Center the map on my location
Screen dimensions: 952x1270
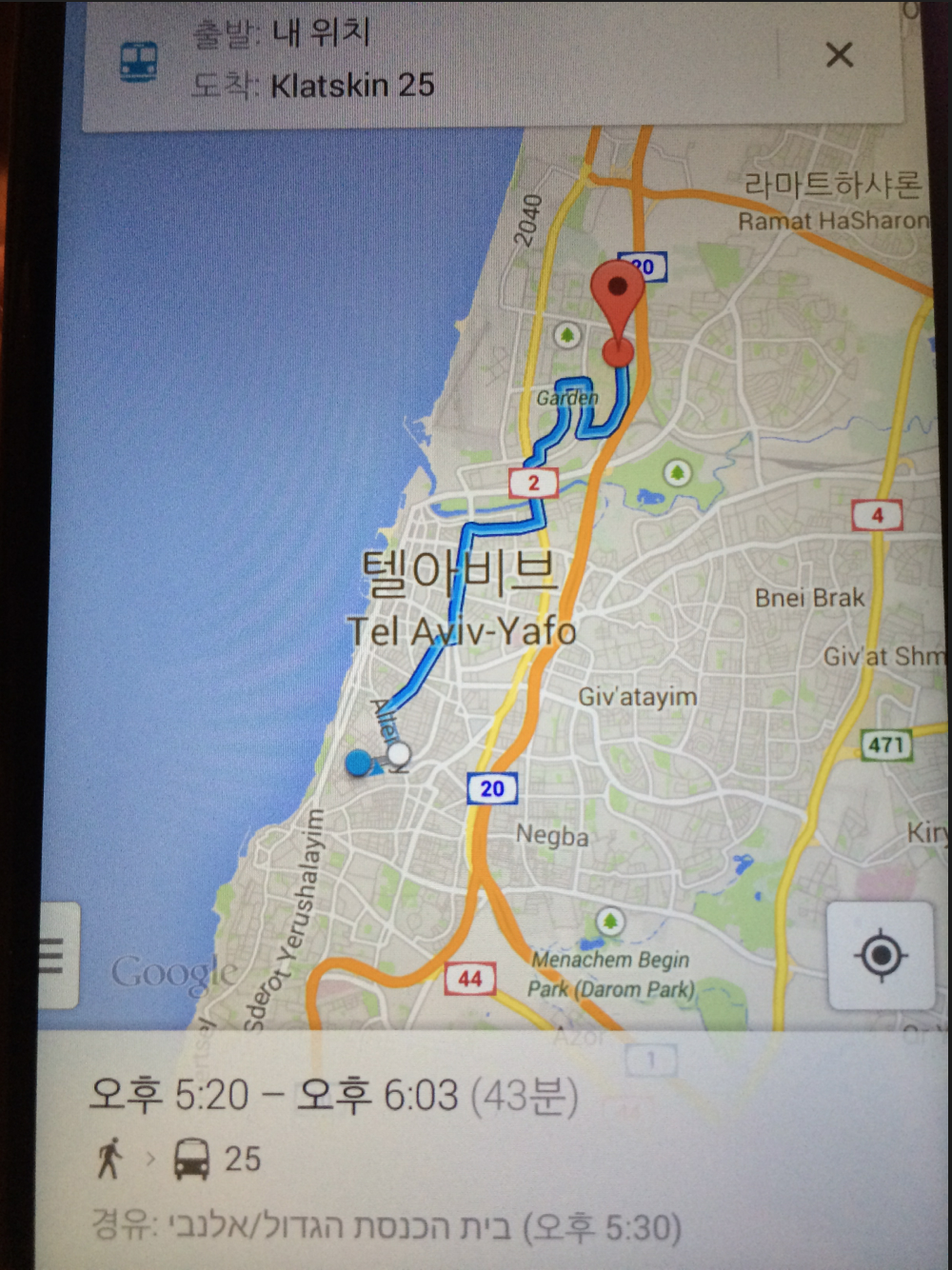[881, 955]
